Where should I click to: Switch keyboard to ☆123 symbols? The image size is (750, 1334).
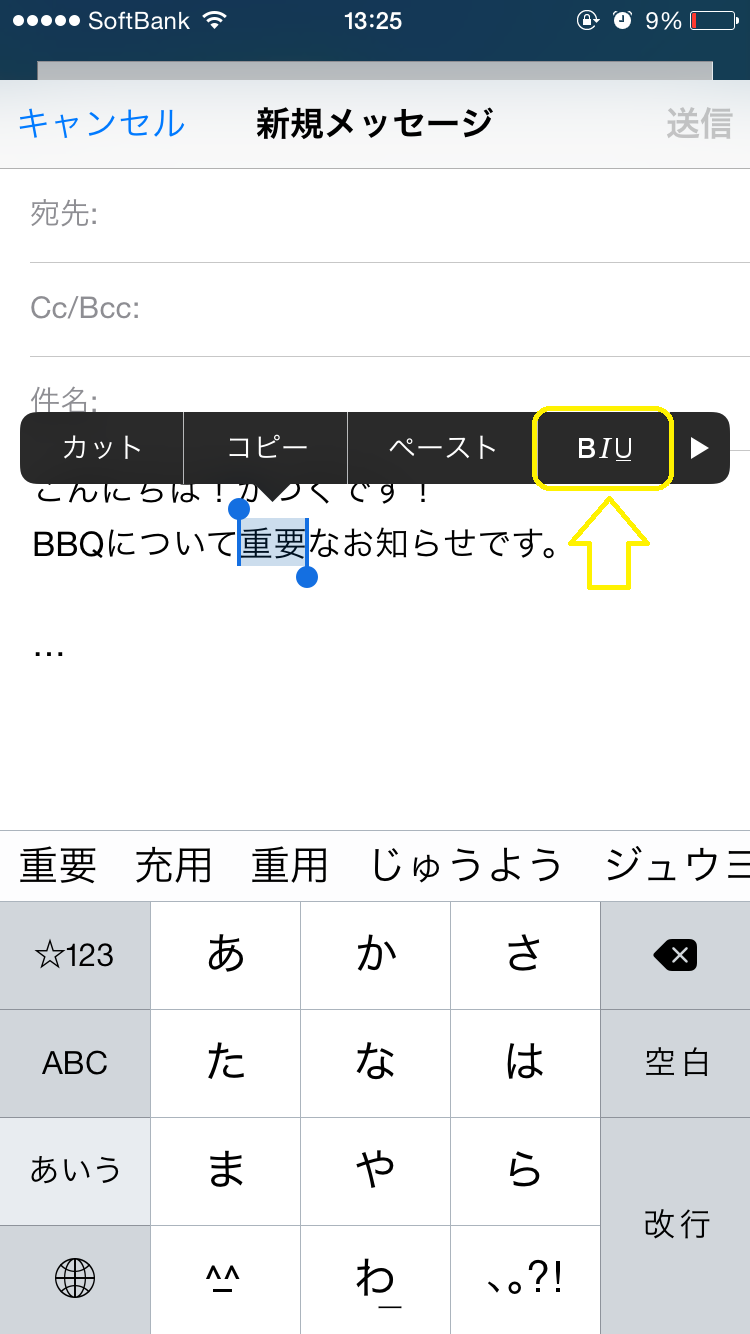pyautogui.click(x=75, y=955)
